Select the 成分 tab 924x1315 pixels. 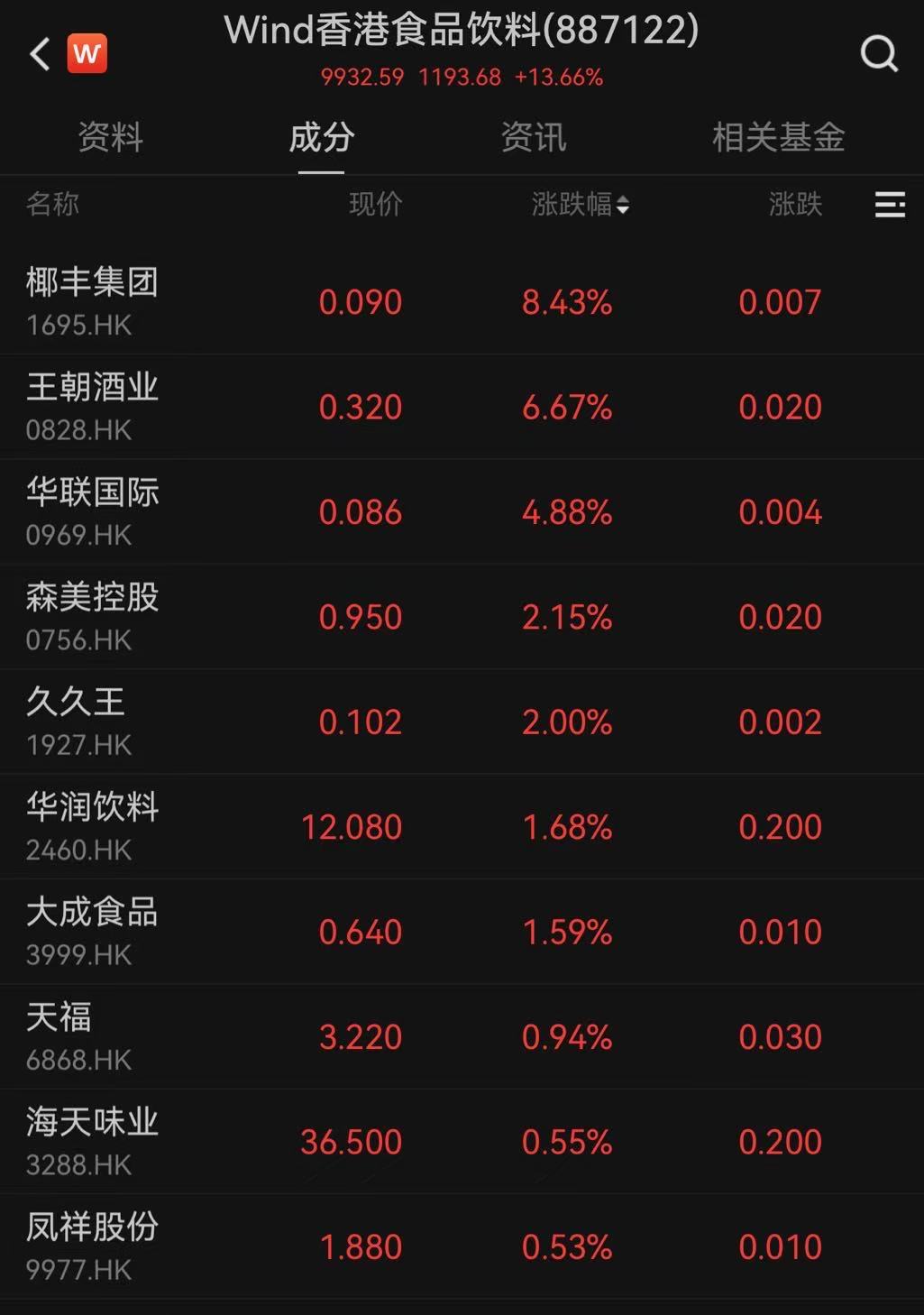click(x=321, y=138)
